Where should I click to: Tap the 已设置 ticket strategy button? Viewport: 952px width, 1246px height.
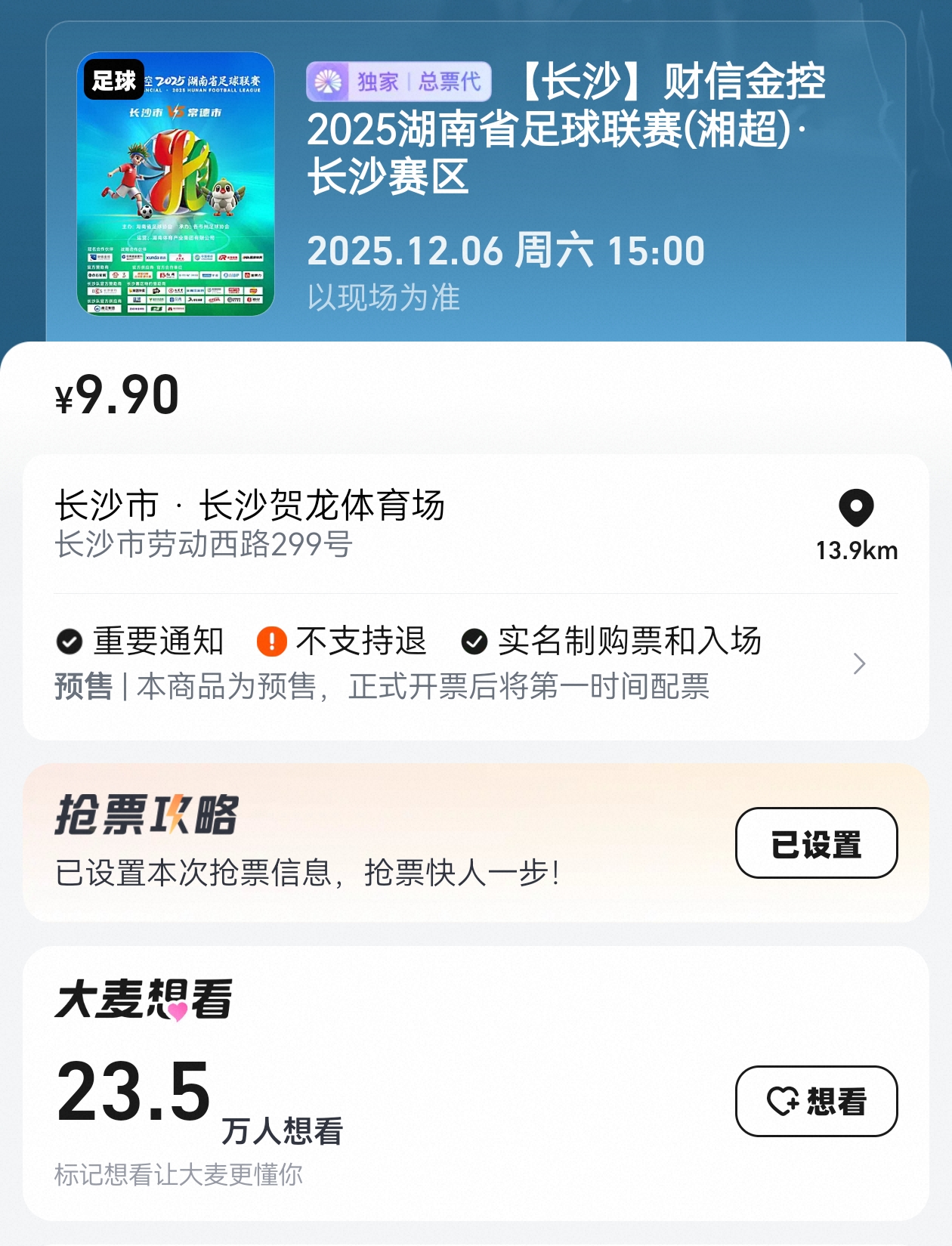816,843
